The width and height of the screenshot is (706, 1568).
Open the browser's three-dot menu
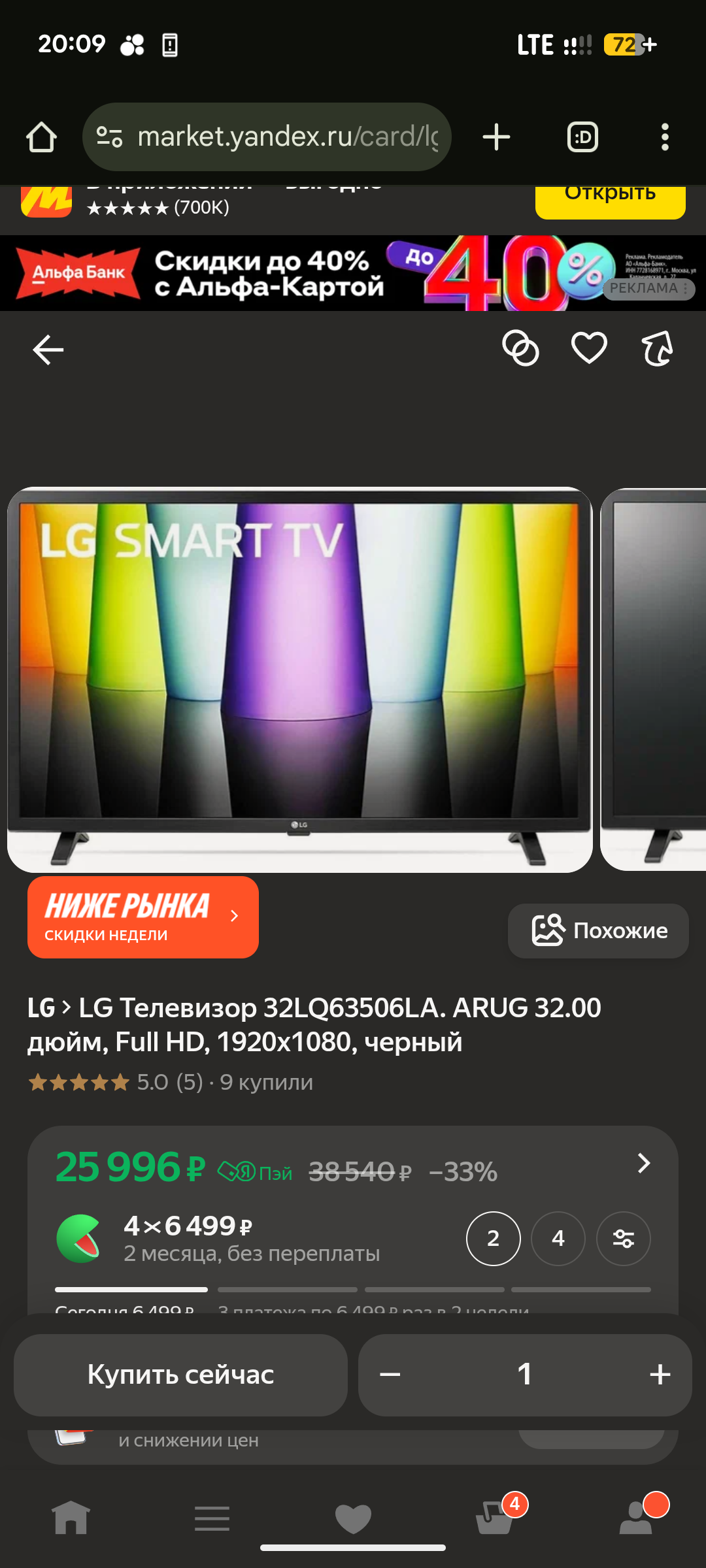tap(665, 137)
